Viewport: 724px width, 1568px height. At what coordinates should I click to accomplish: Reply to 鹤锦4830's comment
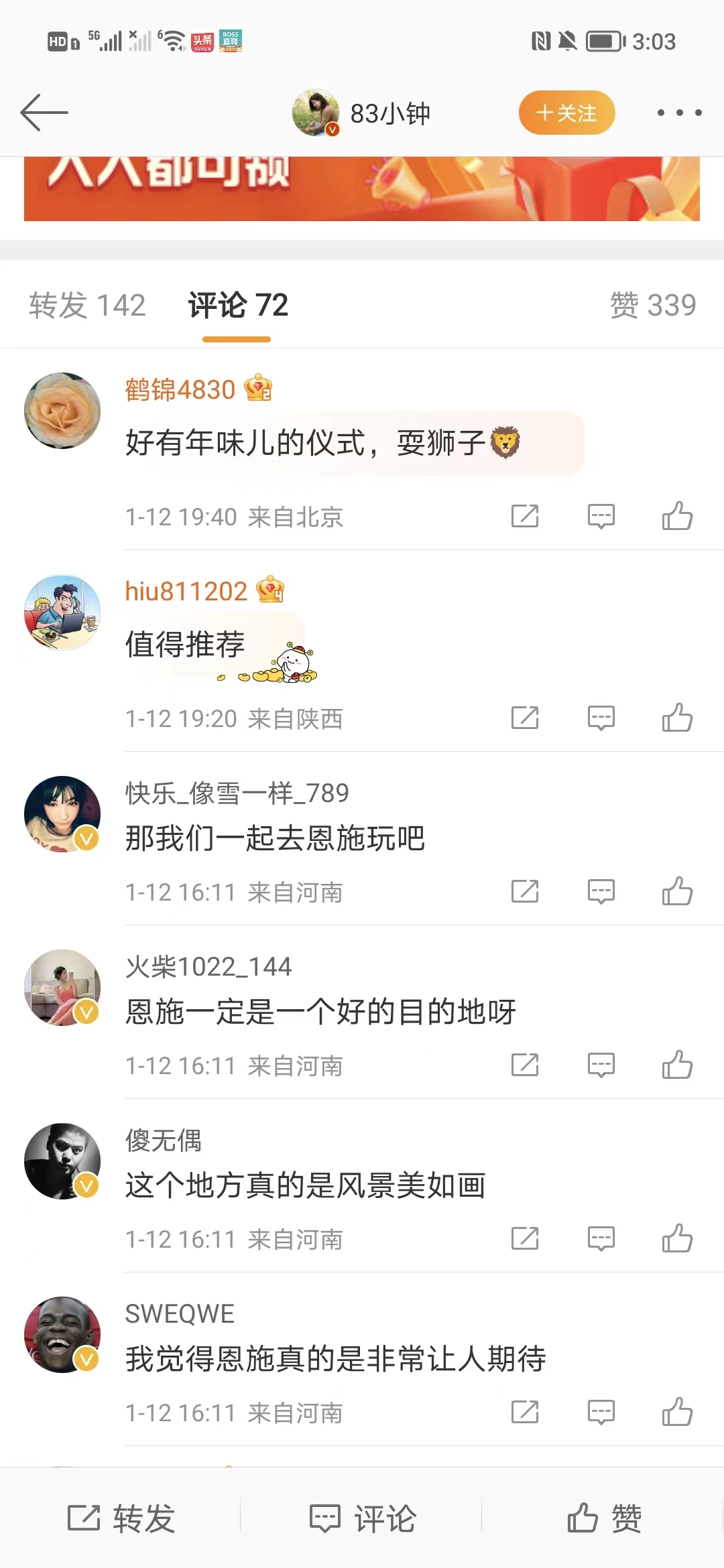(601, 517)
